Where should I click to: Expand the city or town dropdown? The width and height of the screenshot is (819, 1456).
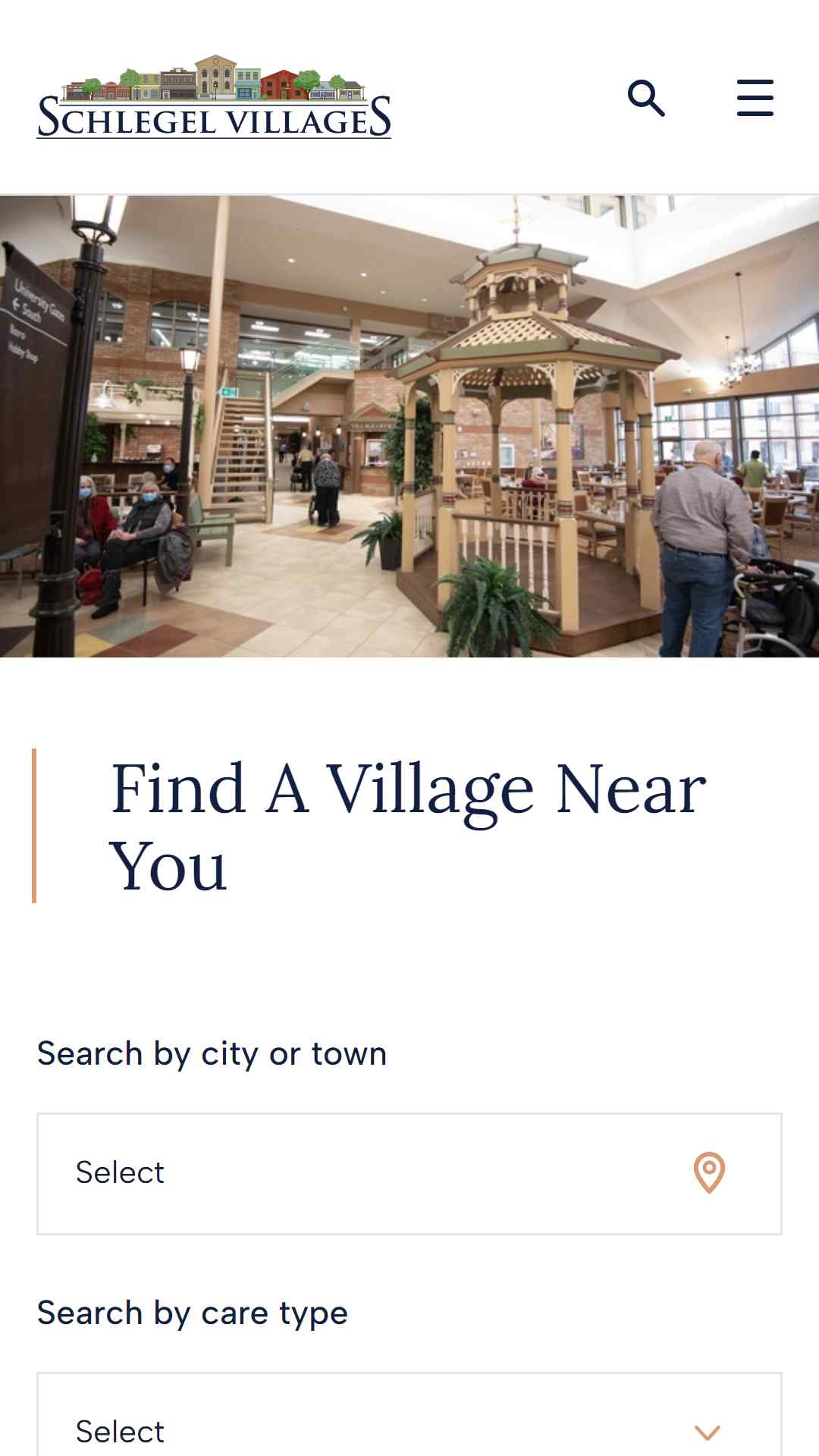pos(409,1173)
